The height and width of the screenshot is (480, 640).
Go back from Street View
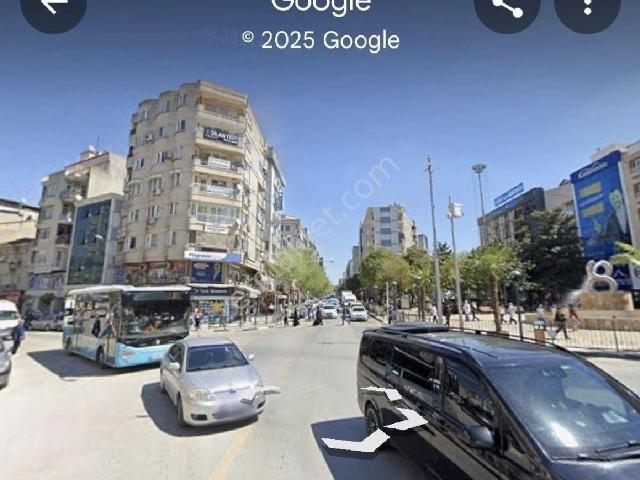52,6
